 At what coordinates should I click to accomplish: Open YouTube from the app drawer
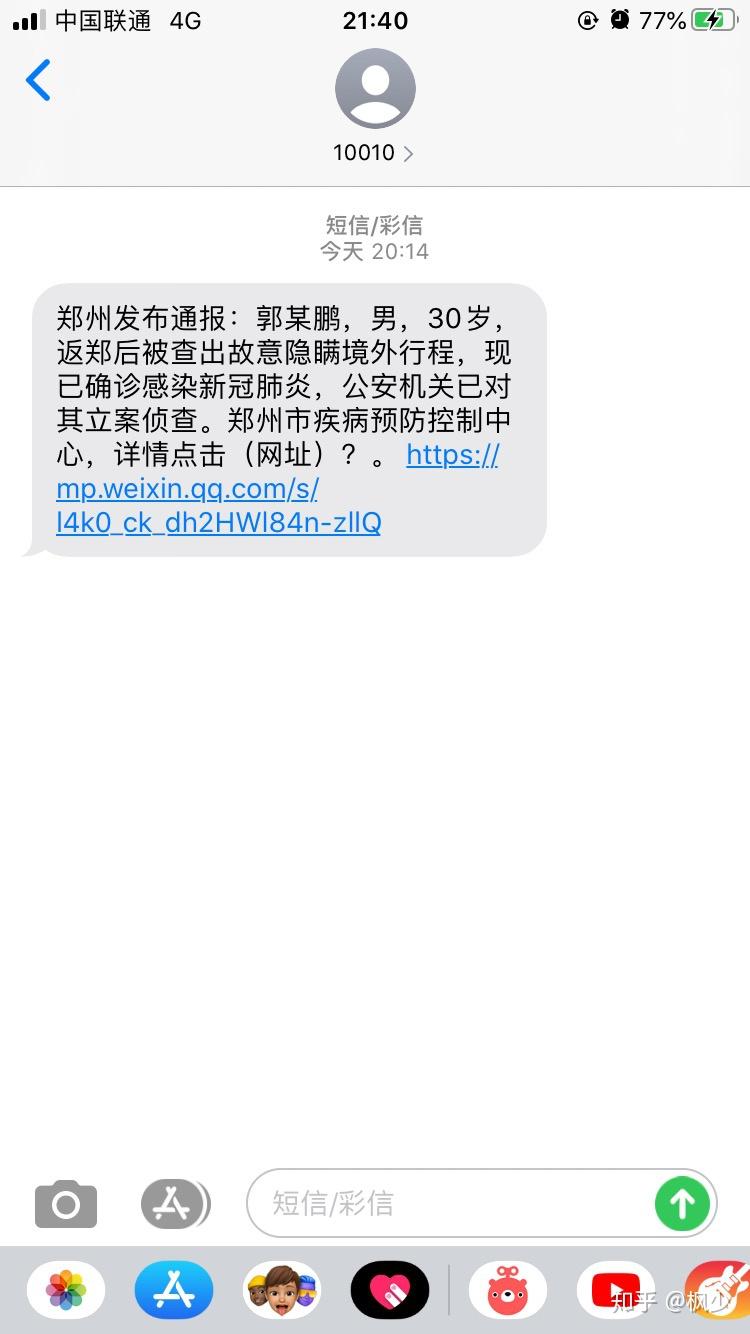click(616, 1290)
